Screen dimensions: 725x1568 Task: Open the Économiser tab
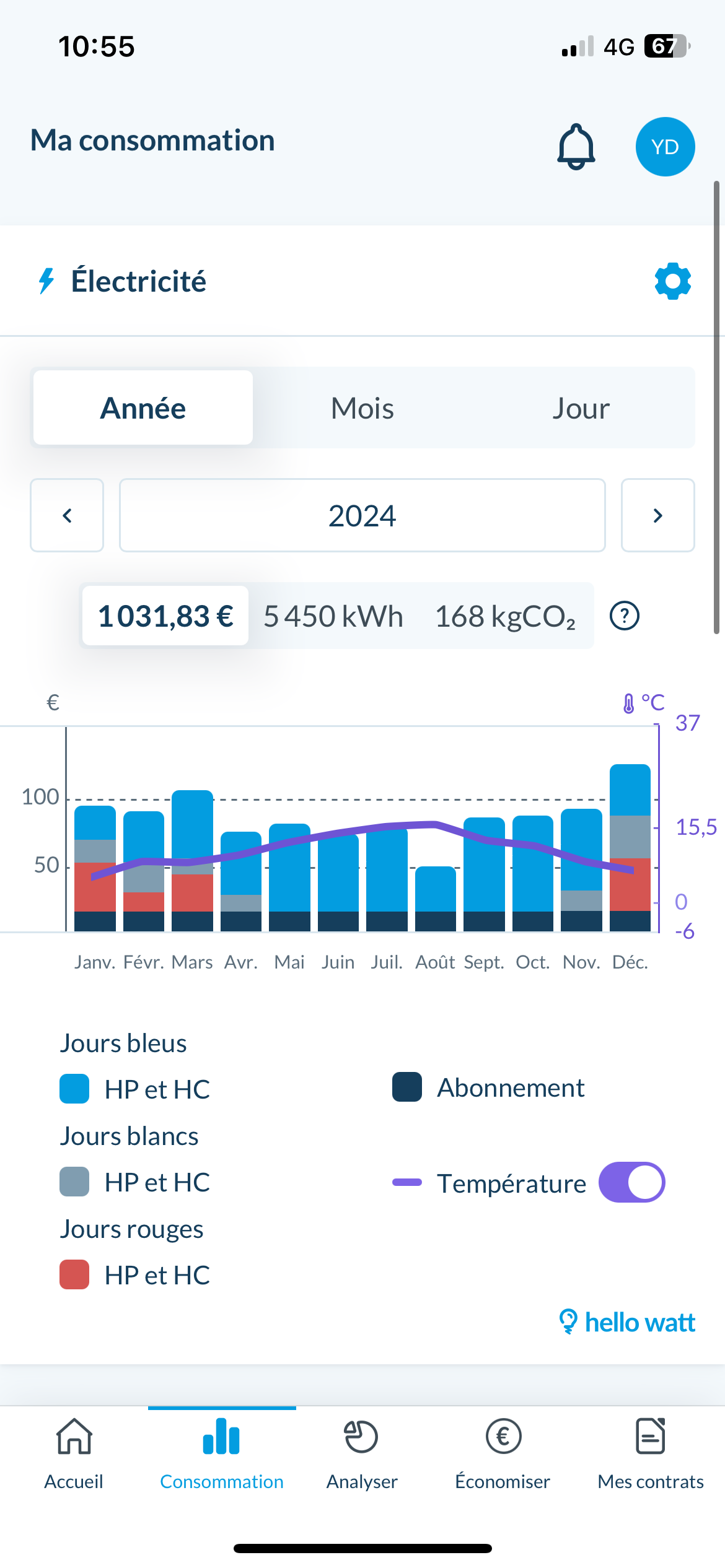click(x=503, y=1454)
